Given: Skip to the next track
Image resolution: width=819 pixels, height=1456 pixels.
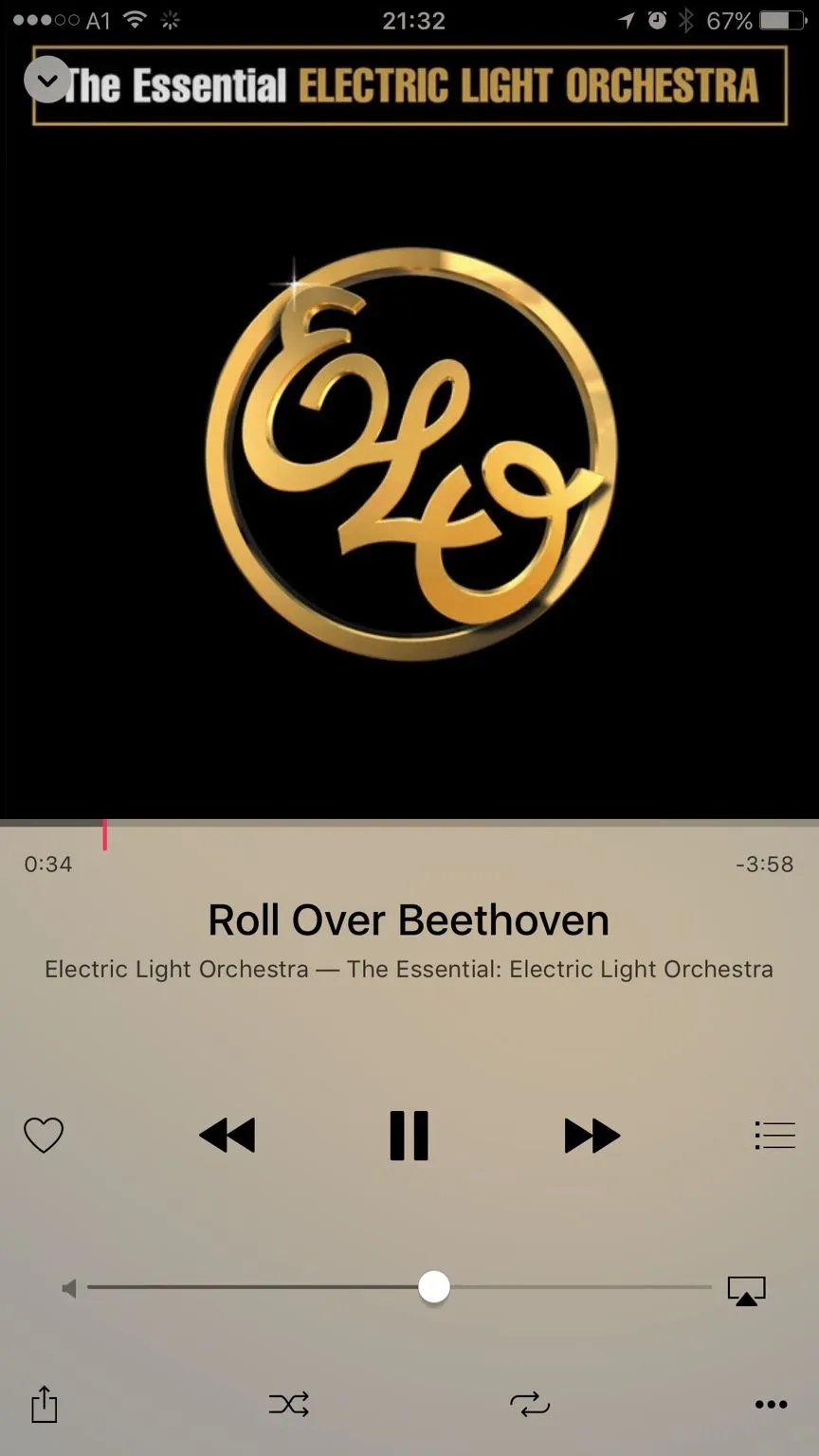Looking at the screenshot, I should (591, 1135).
